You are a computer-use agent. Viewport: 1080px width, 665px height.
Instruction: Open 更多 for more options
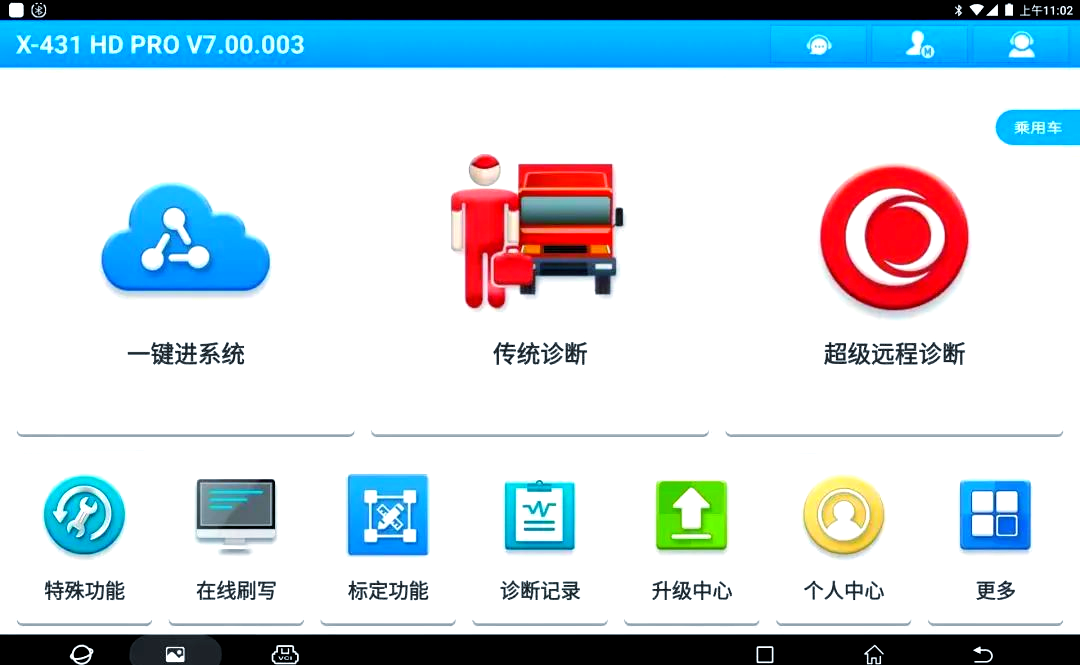pos(995,540)
